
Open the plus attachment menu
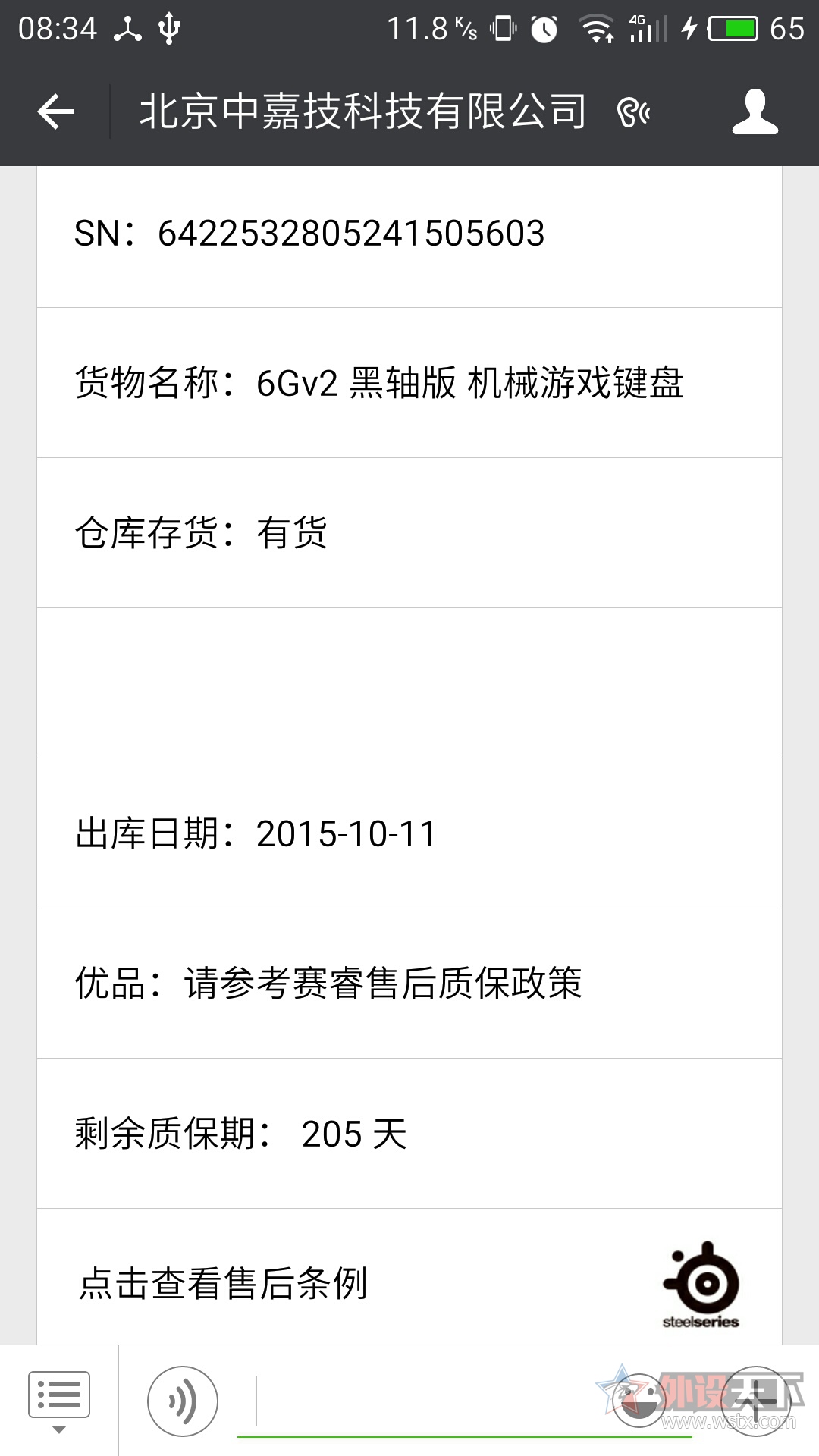tap(755, 1401)
